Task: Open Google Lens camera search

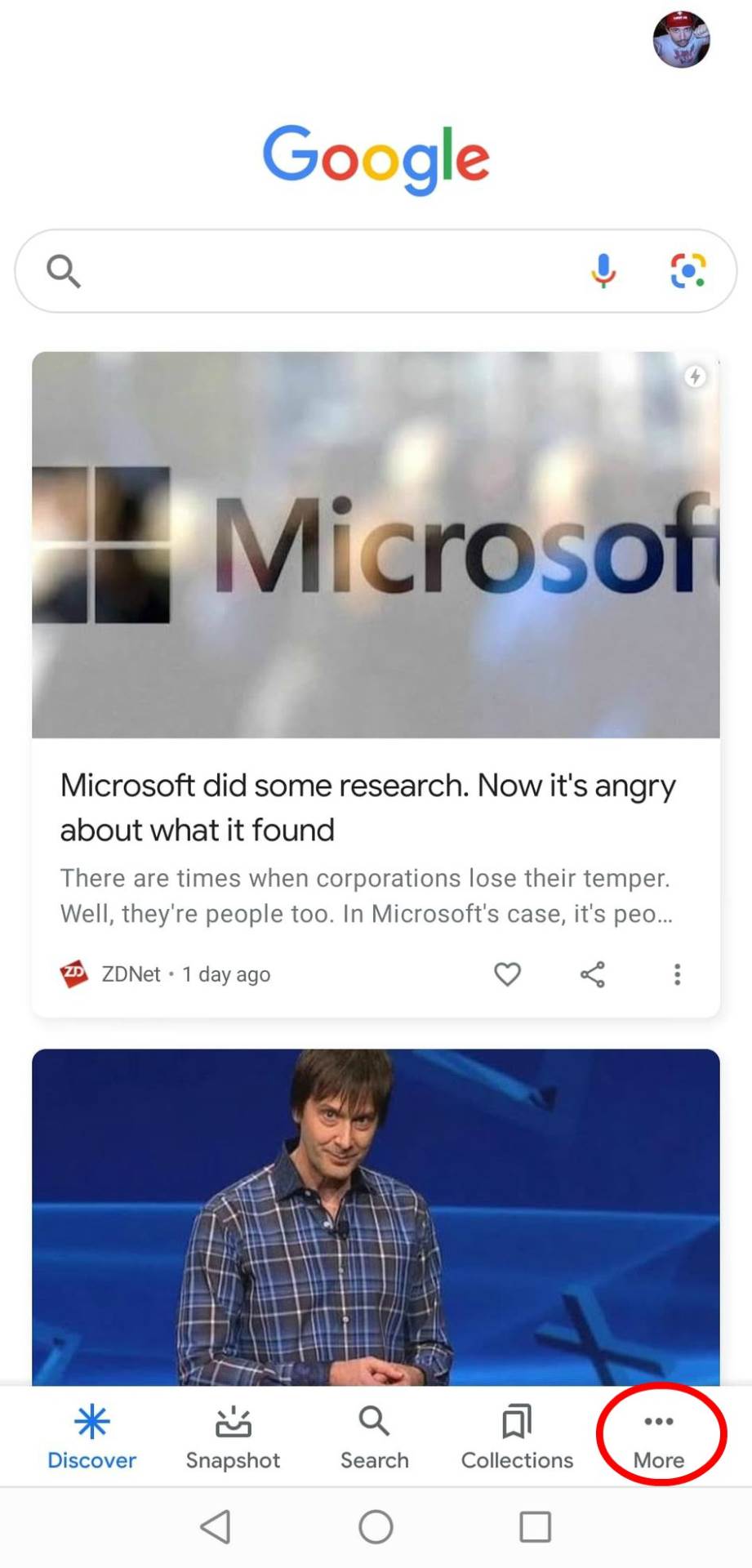Action: pos(688,270)
